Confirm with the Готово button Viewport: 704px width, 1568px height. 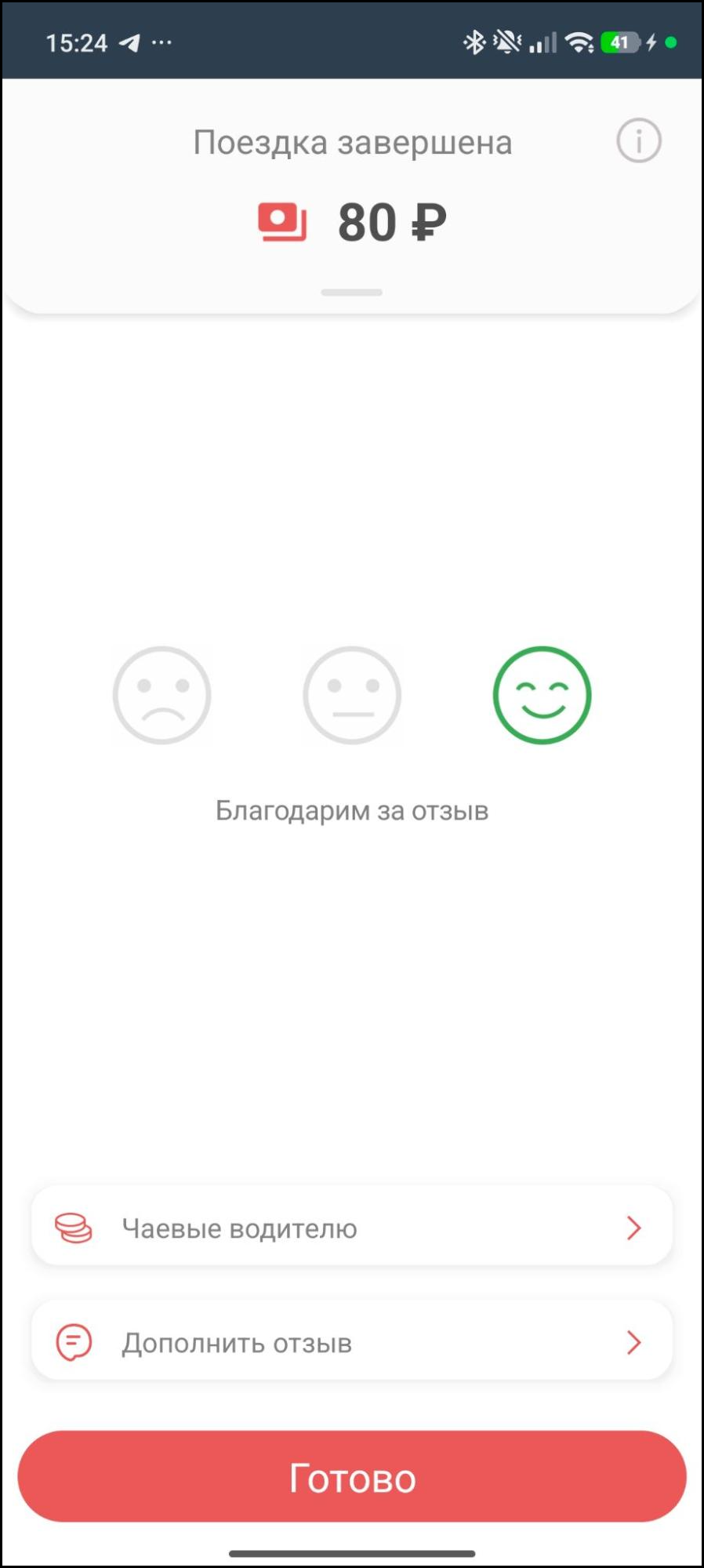tap(352, 1478)
